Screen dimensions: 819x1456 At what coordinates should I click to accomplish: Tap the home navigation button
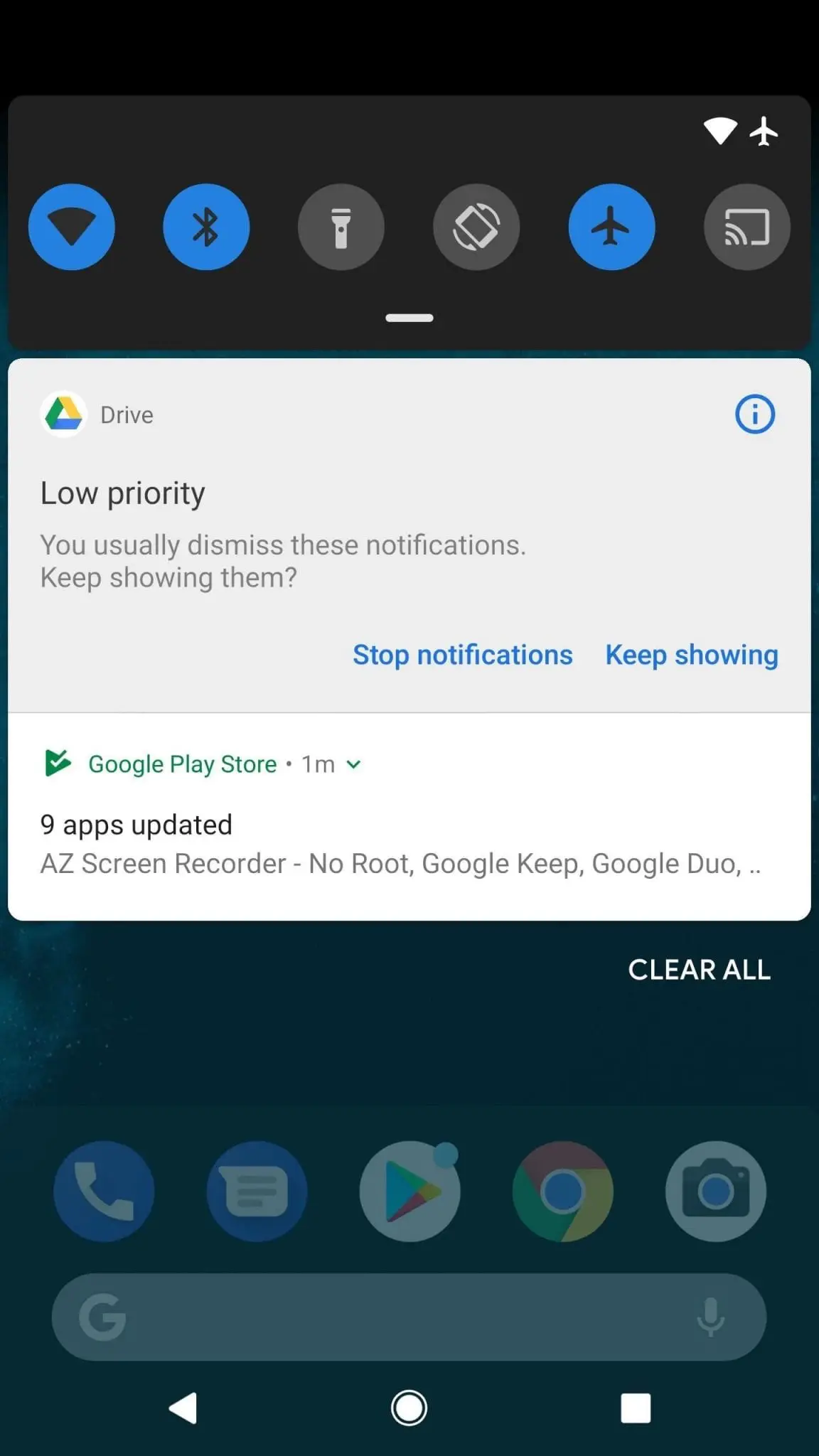pos(409,1408)
